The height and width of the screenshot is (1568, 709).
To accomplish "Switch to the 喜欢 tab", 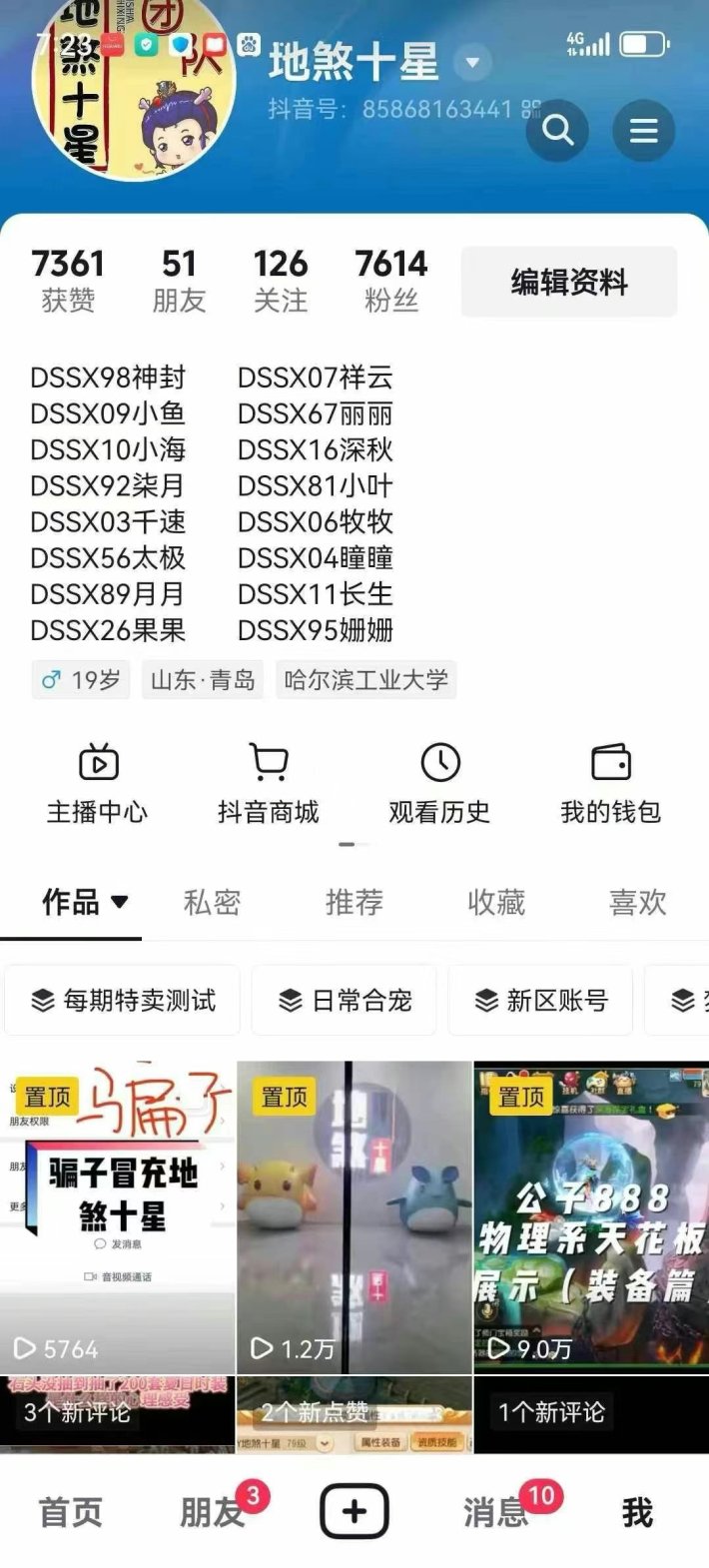I will click(637, 902).
